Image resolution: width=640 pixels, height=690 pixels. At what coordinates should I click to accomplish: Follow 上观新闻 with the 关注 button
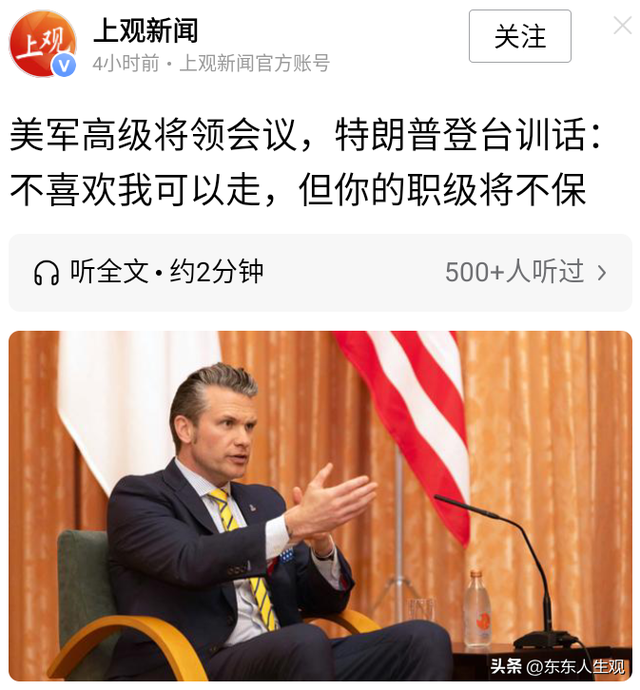[520, 37]
